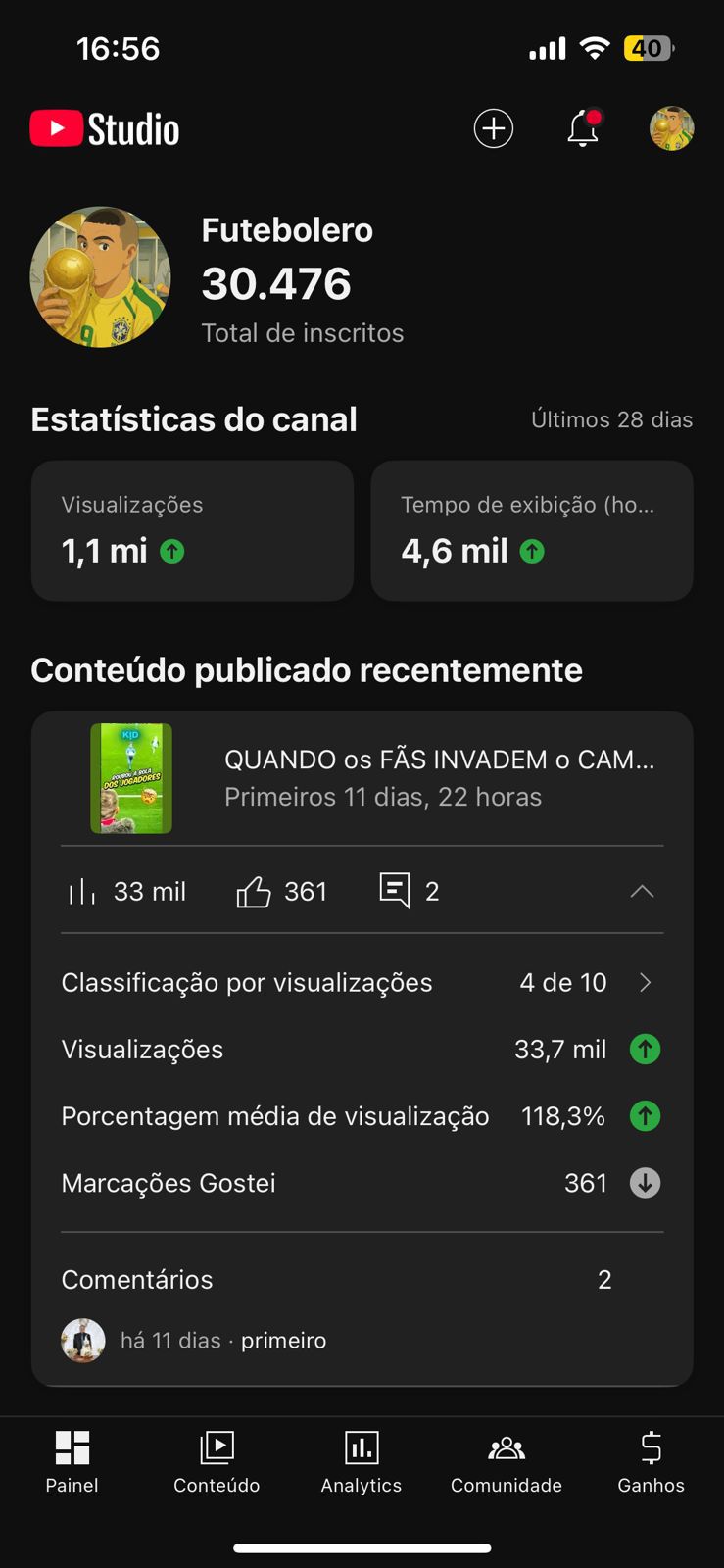
Task: Open the account avatar in the top bar
Action: (672, 128)
